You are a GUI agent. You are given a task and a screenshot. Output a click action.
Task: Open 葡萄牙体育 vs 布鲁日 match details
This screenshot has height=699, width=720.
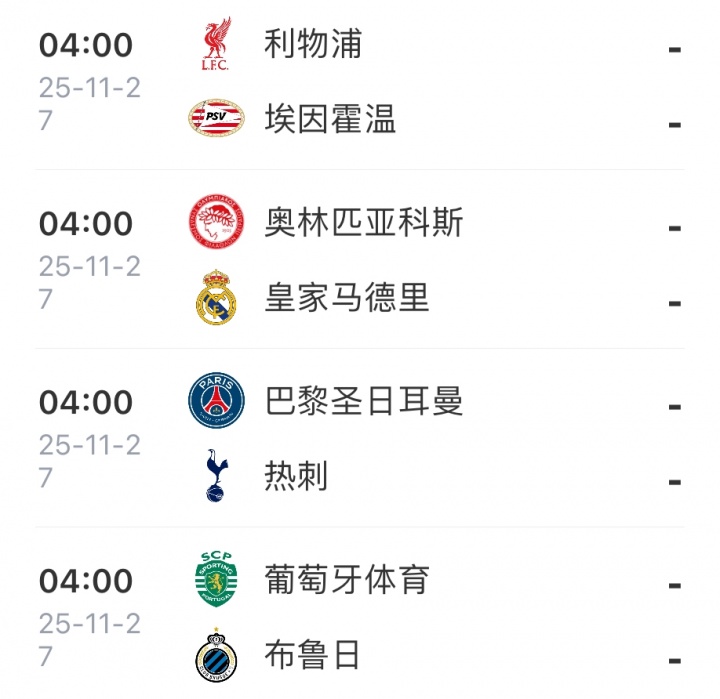[360, 617]
